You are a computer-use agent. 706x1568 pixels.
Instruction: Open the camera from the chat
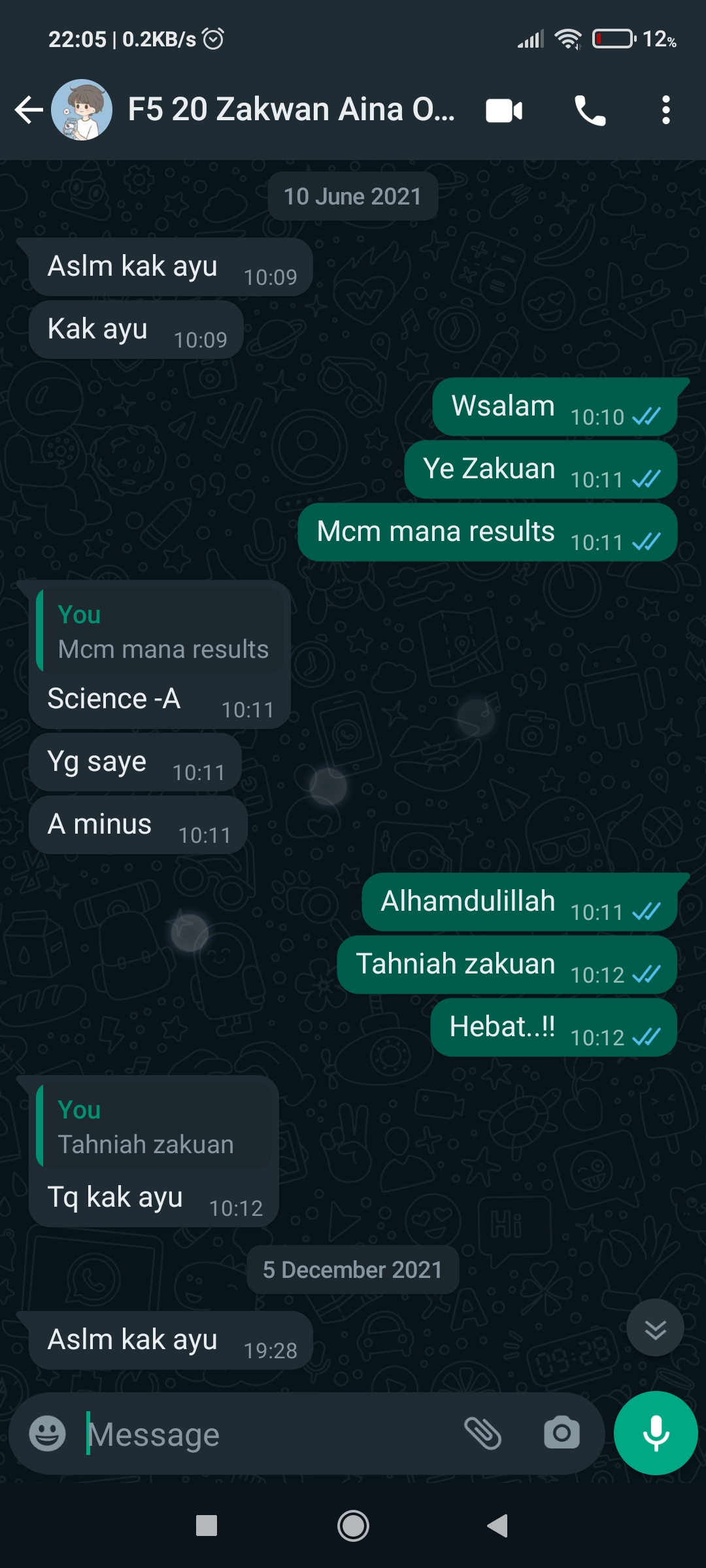[562, 1434]
